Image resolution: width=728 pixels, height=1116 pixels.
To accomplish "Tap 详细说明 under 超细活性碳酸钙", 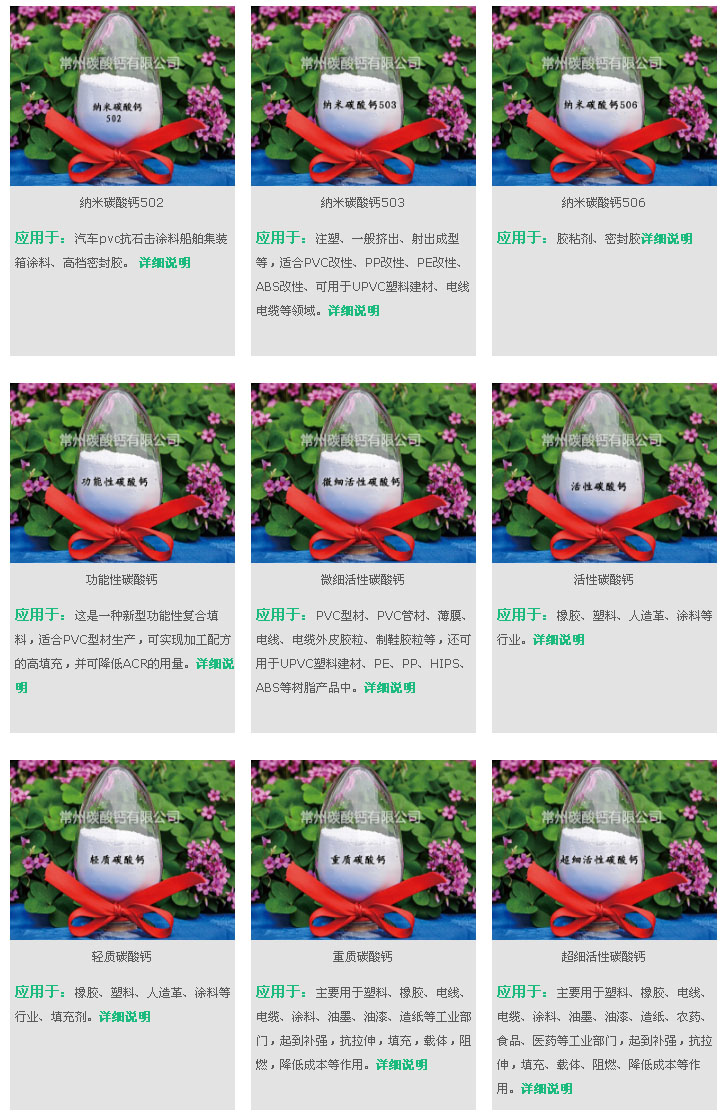I will 546,1089.
